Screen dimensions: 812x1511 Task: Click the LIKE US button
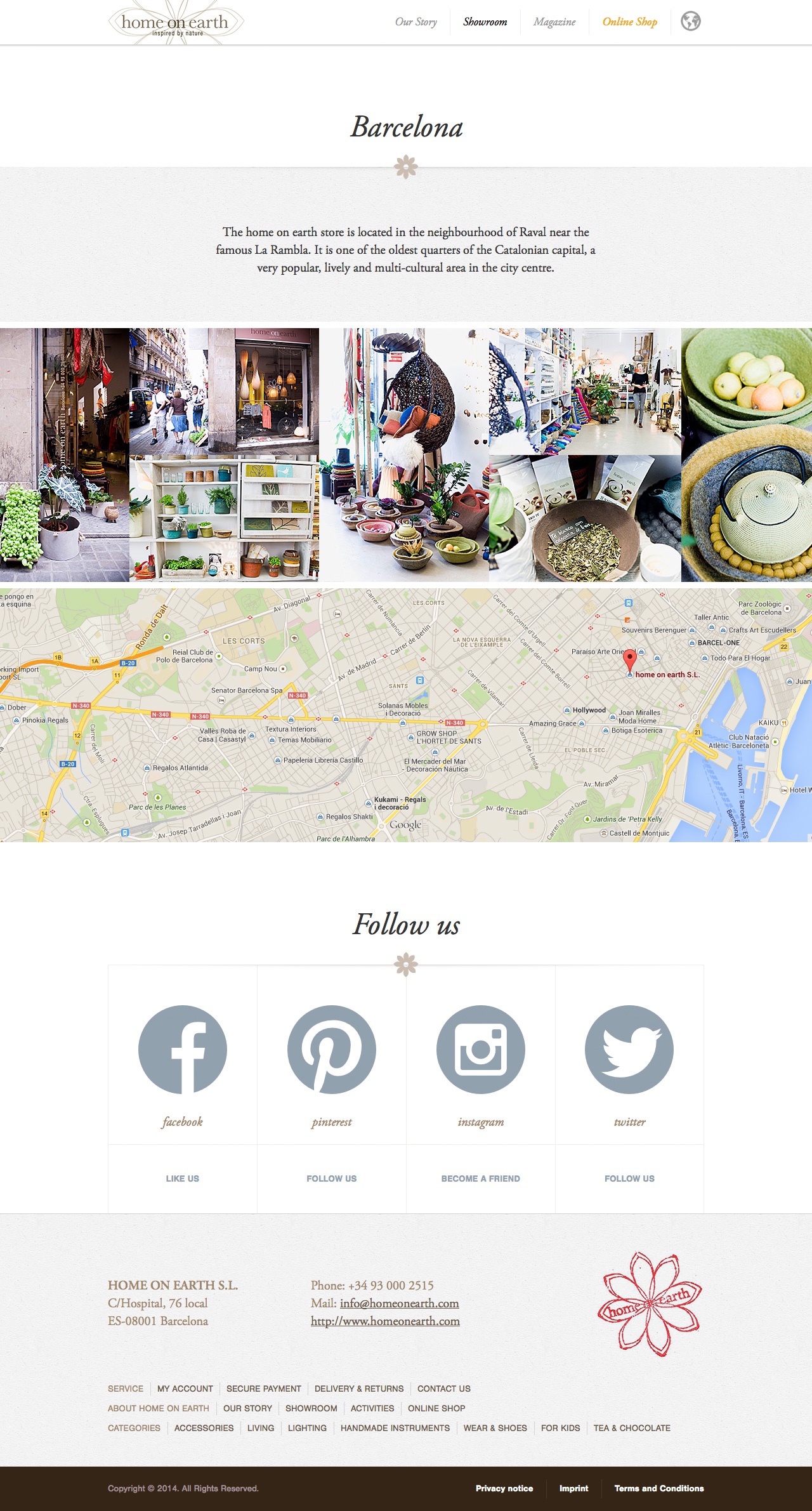tap(183, 1178)
